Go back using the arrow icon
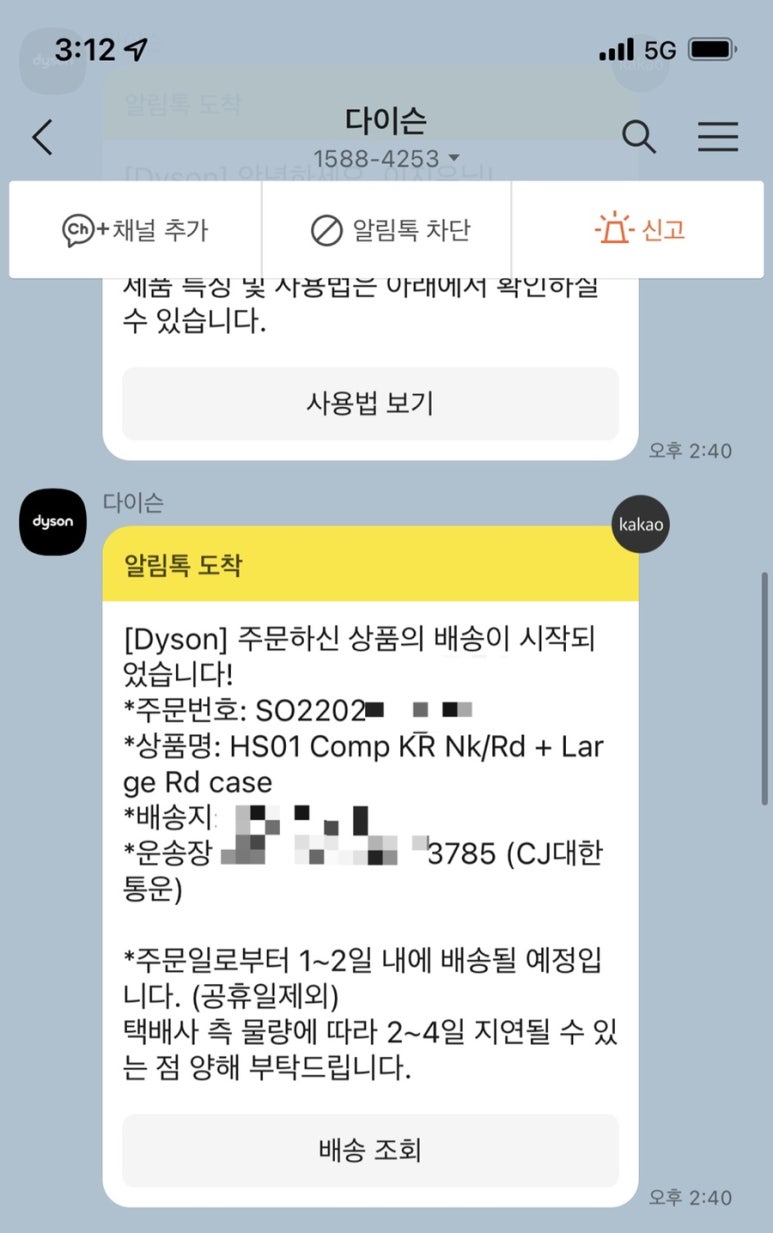Viewport: 773px width, 1233px height. (x=42, y=137)
